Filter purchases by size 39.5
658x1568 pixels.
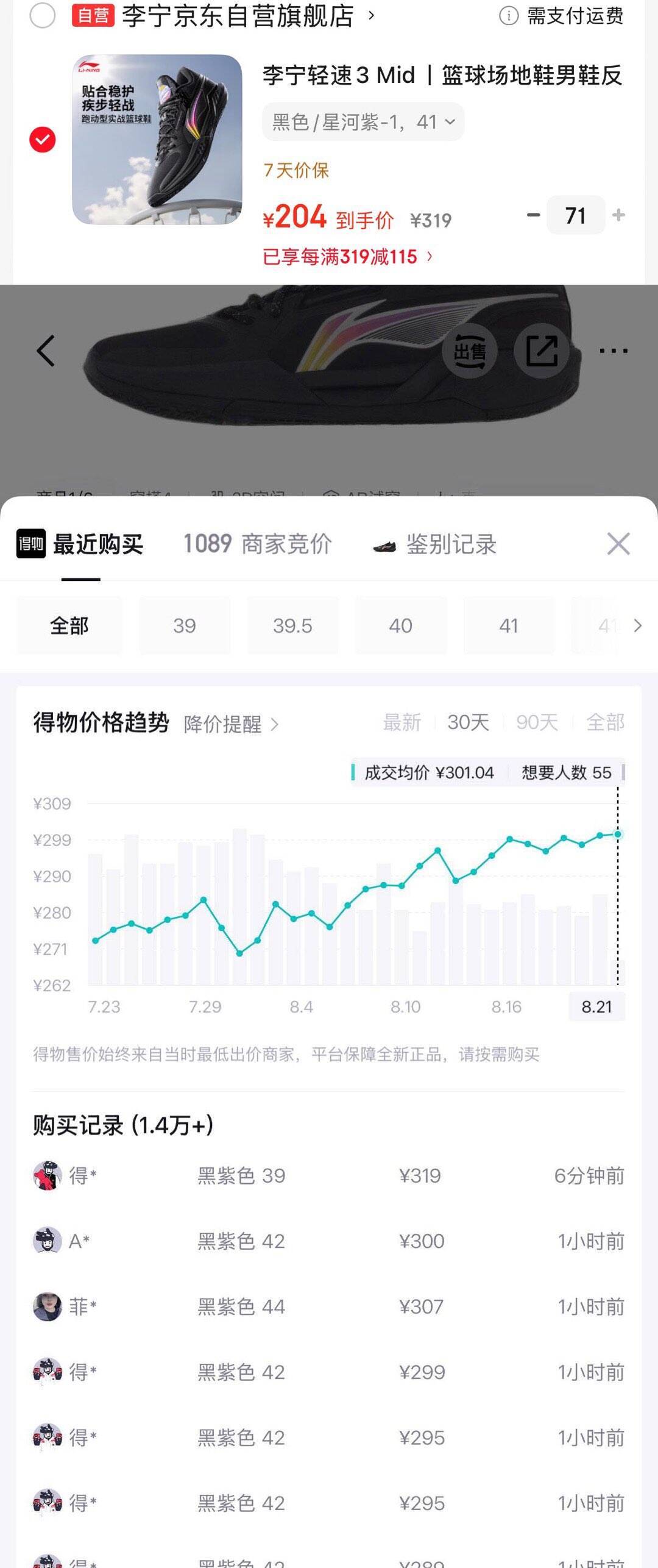click(292, 625)
